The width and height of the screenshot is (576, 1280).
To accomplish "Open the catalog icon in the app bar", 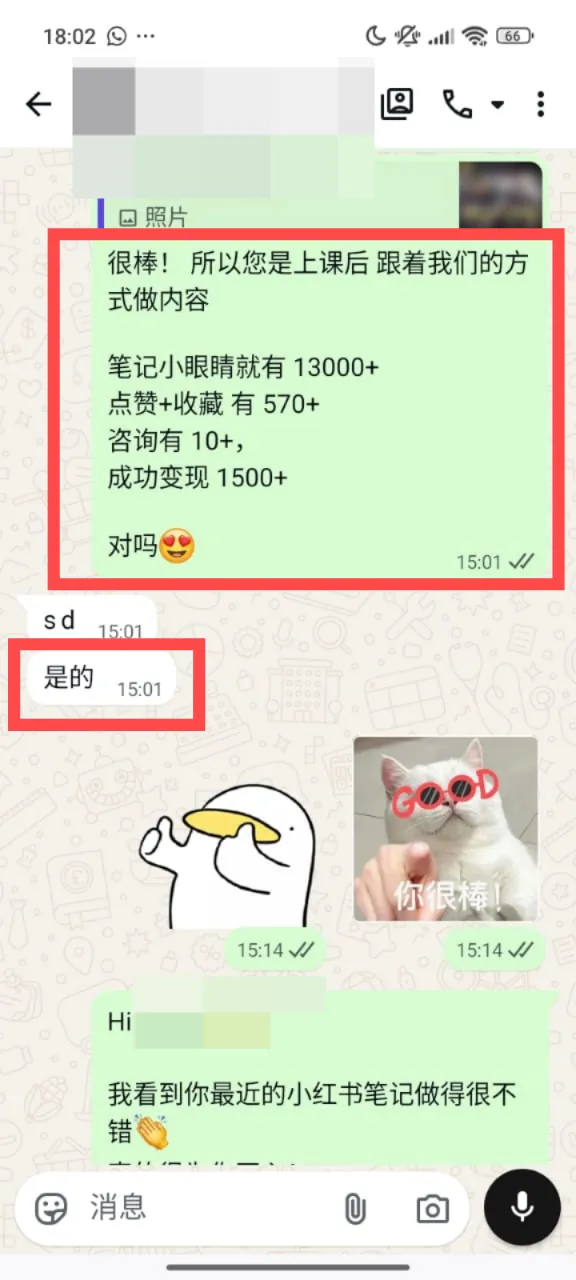I will coord(397,104).
